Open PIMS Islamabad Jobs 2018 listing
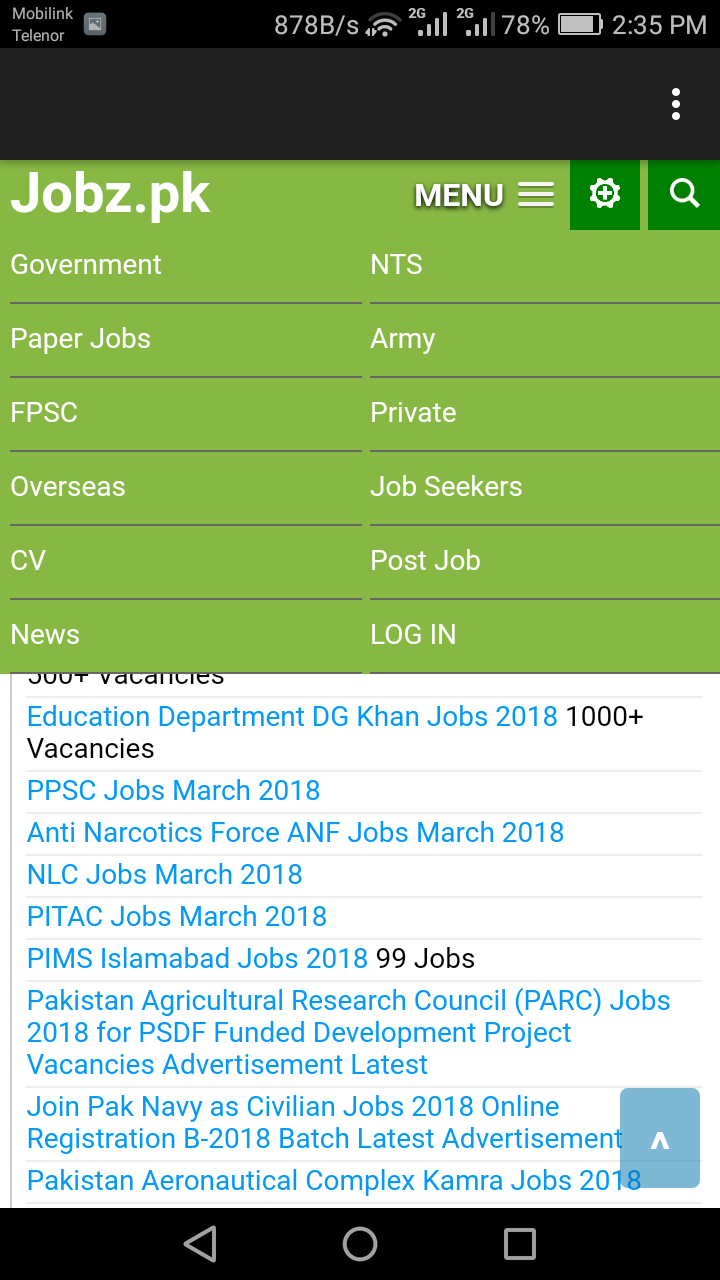 [x=195, y=958]
